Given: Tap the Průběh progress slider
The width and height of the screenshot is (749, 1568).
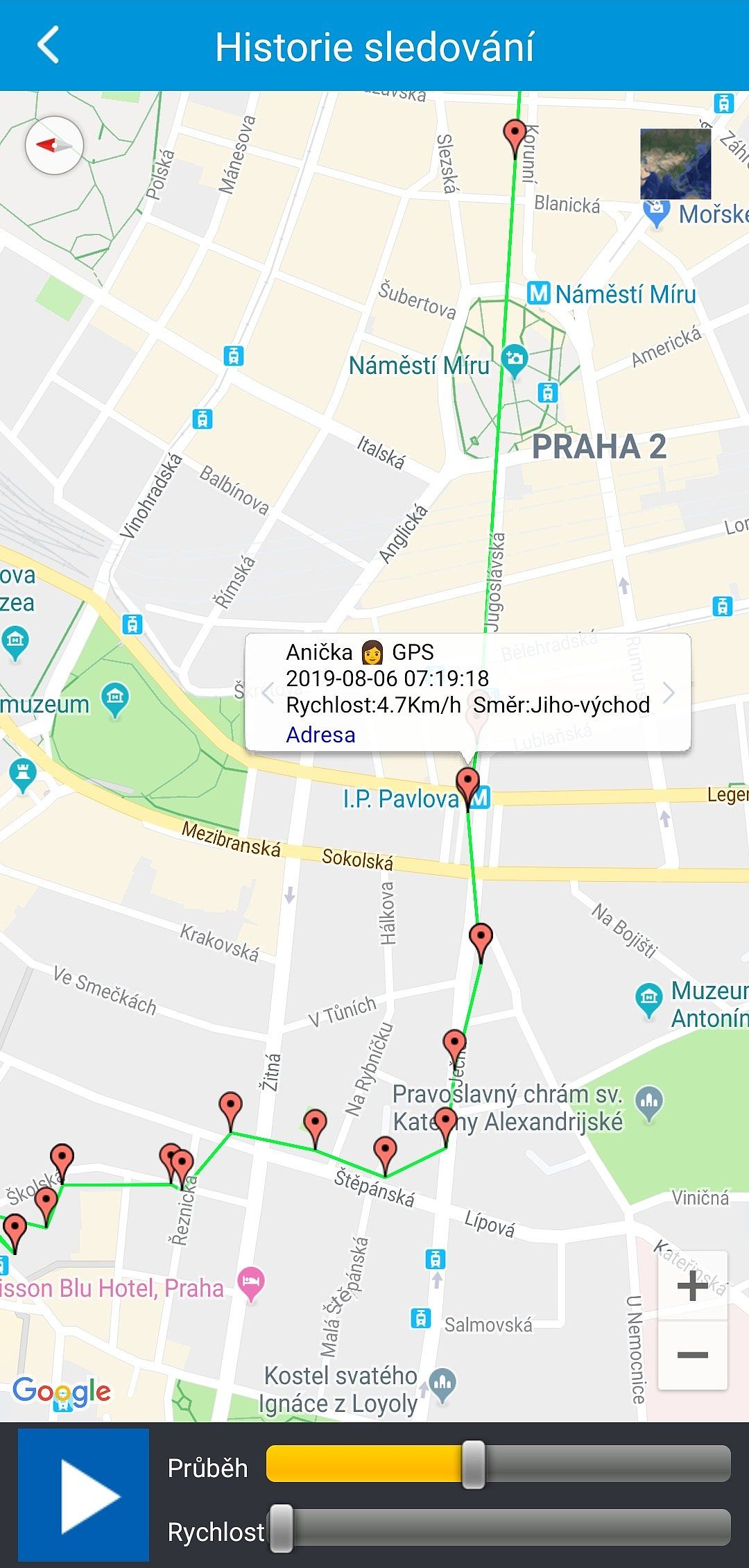Looking at the screenshot, I should point(498,1464).
